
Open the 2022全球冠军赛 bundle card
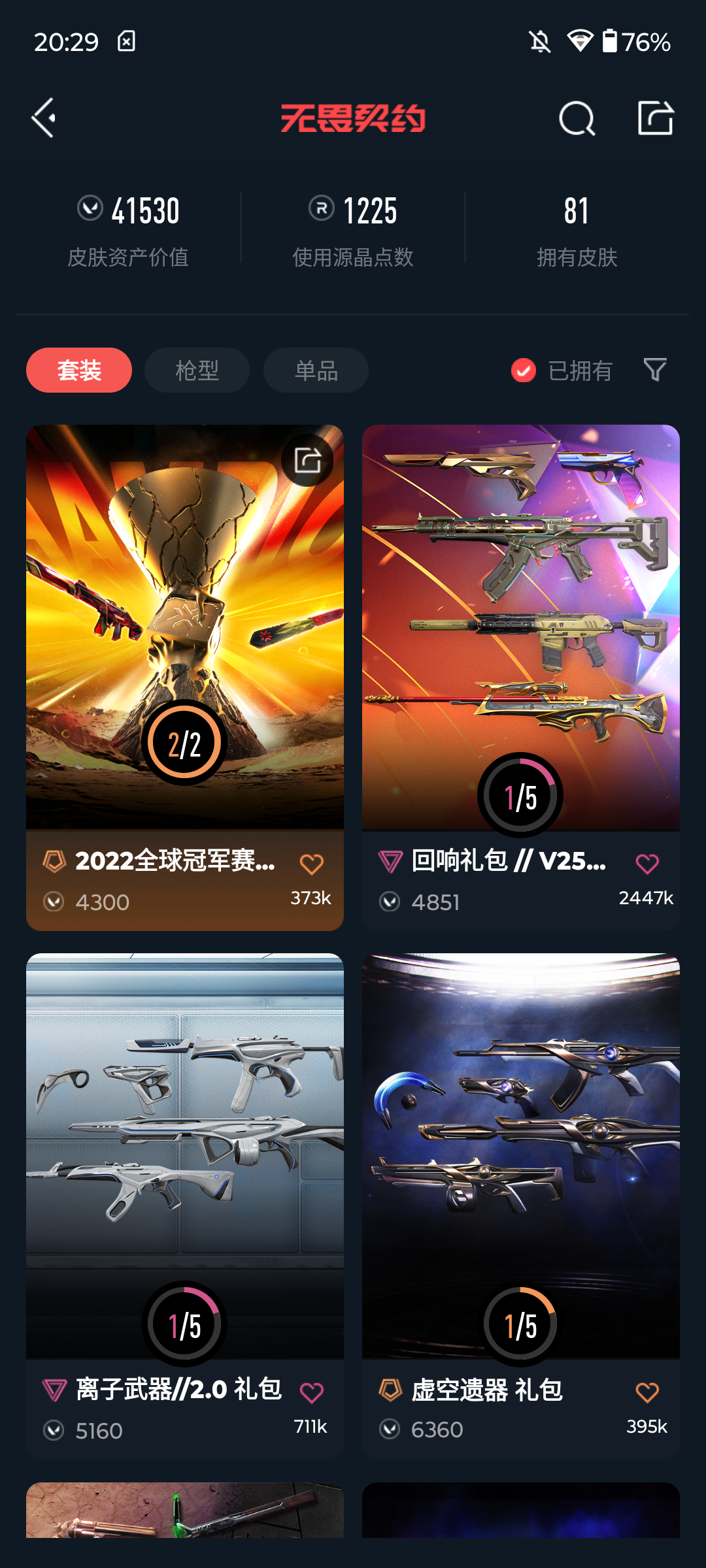coord(185,678)
